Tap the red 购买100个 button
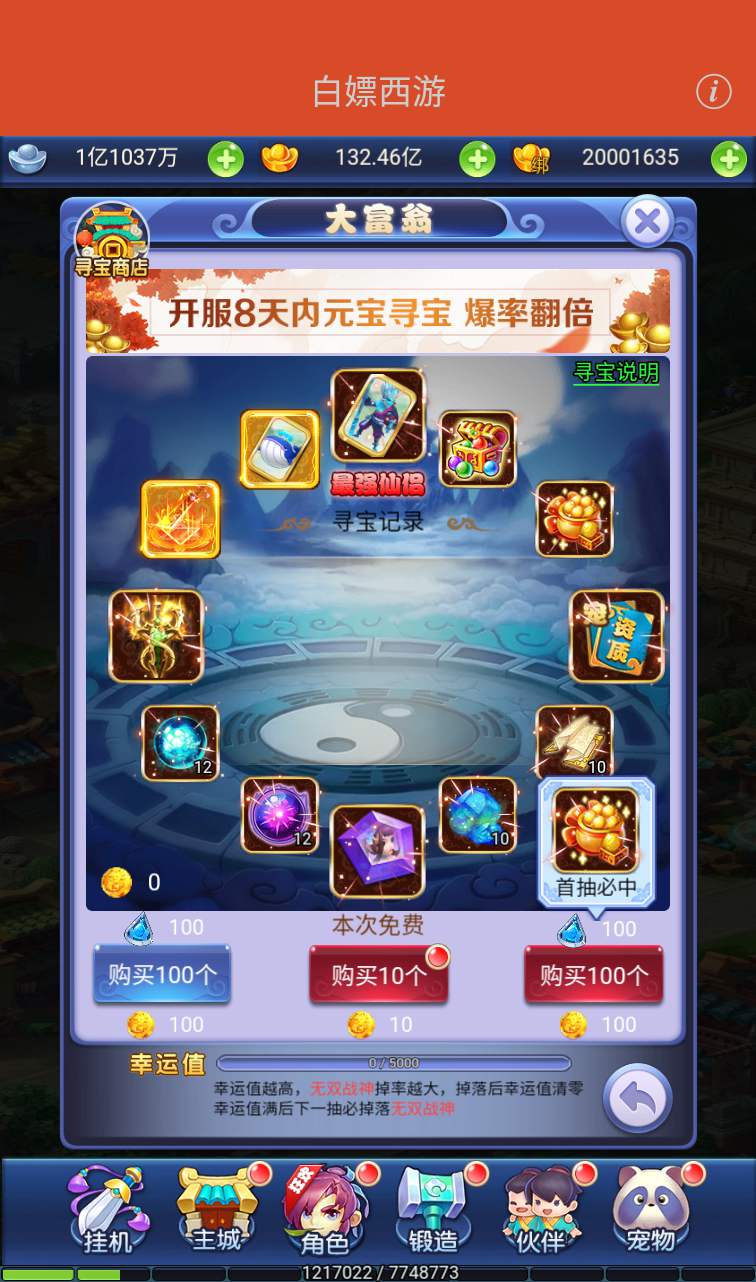 pyautogui.click(x=594, y=975)
